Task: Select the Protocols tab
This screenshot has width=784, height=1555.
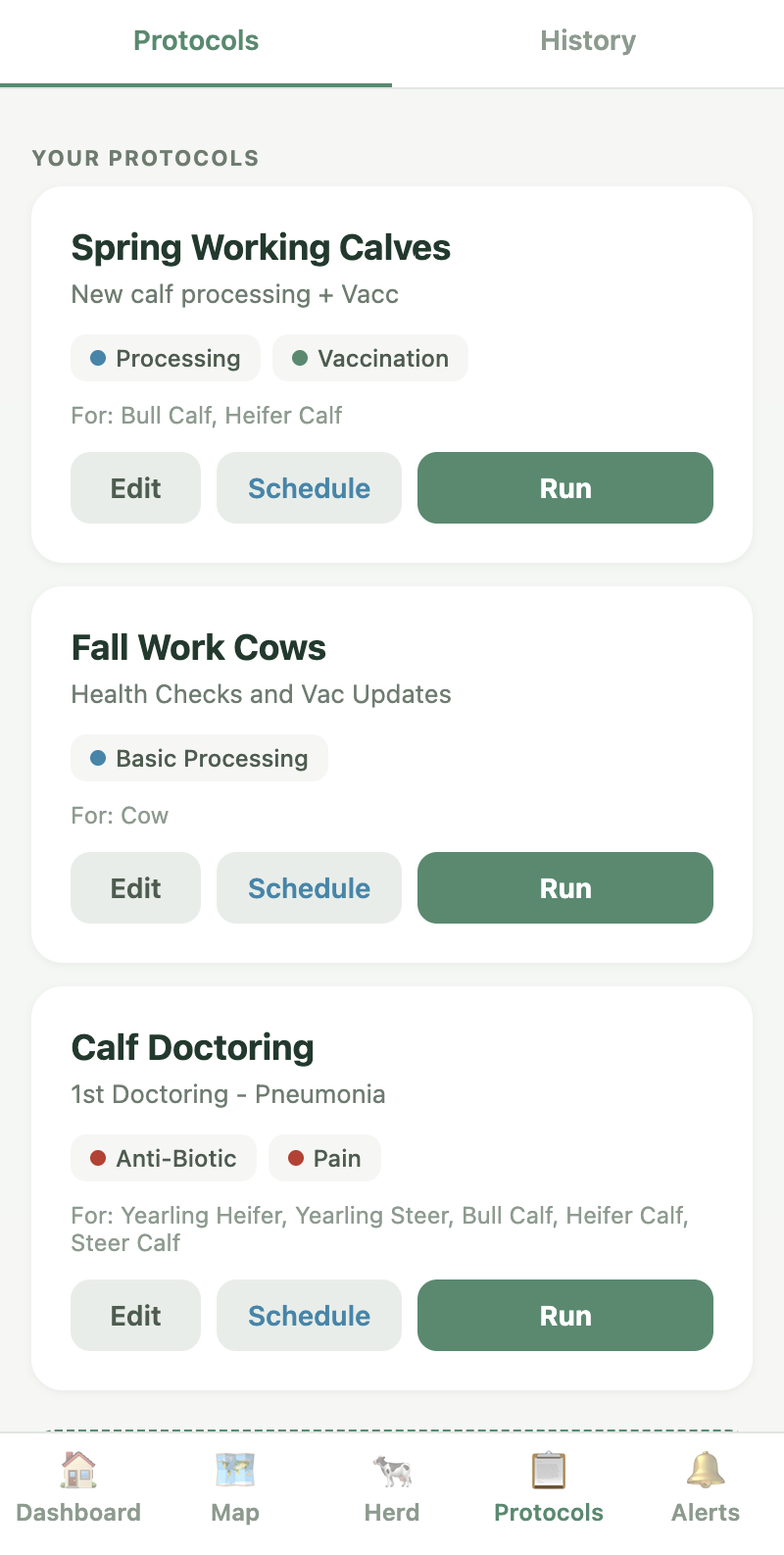Action: pos(195,40)
